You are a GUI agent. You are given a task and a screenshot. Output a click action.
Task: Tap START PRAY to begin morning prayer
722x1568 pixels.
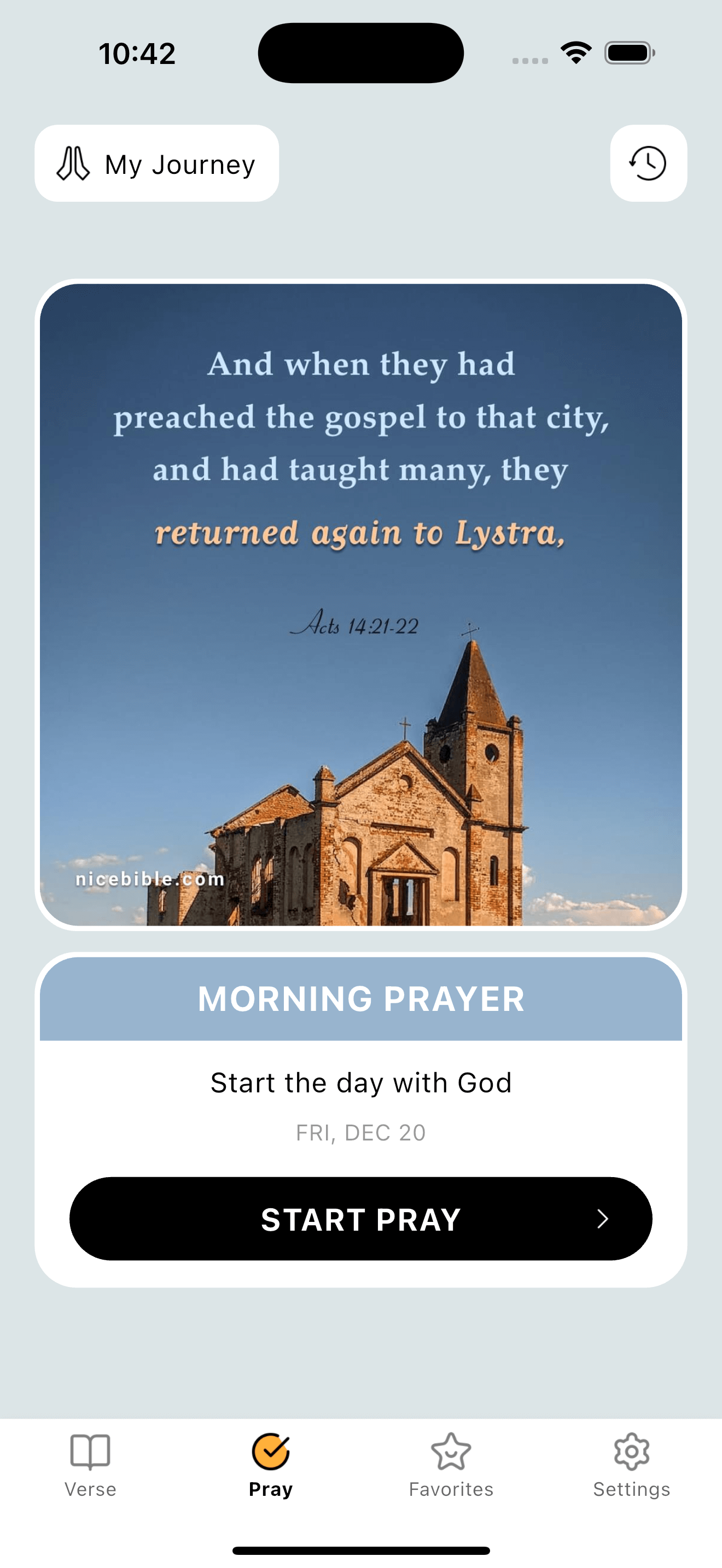coord(360,1219)
